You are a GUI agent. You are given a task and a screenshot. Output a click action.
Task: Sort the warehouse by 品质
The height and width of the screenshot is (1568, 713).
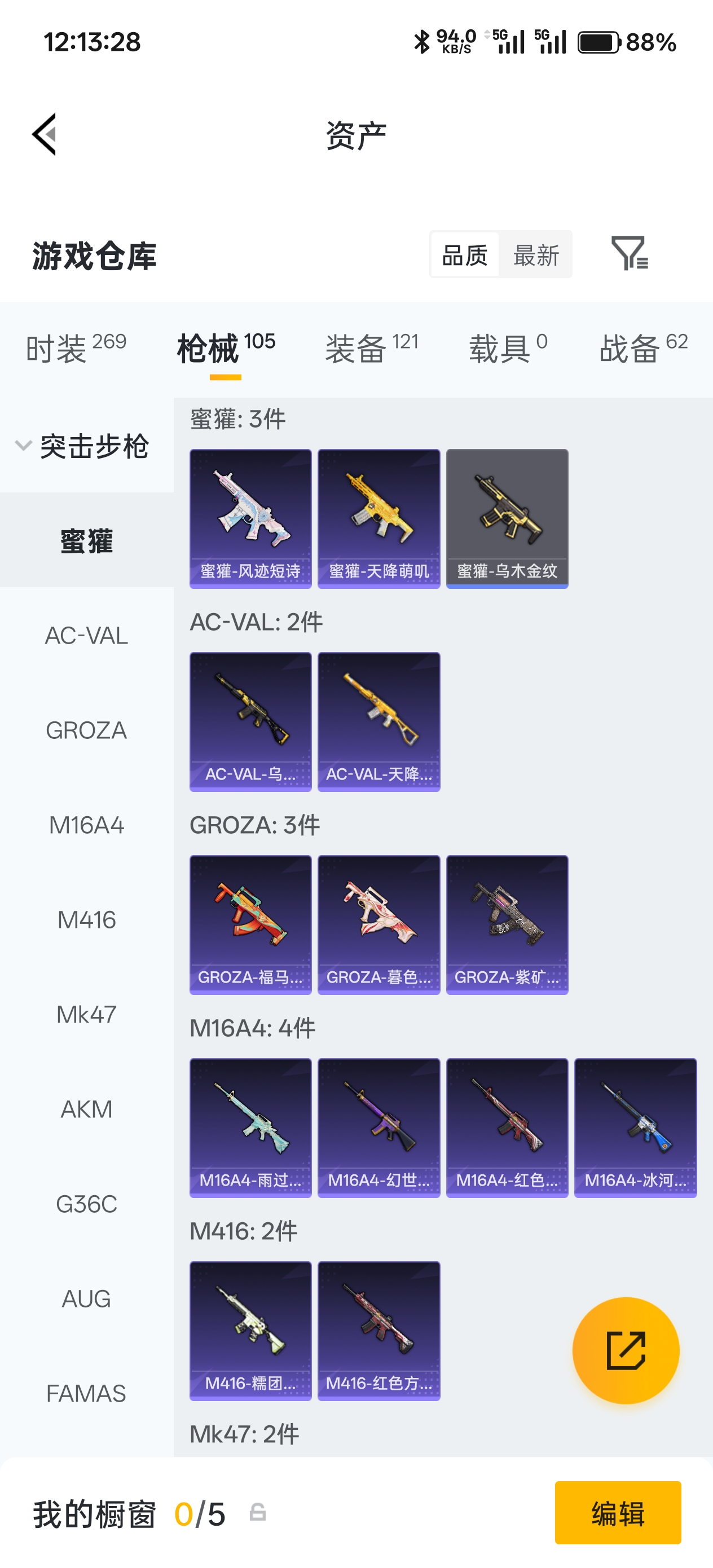click(x=465, y=255)
